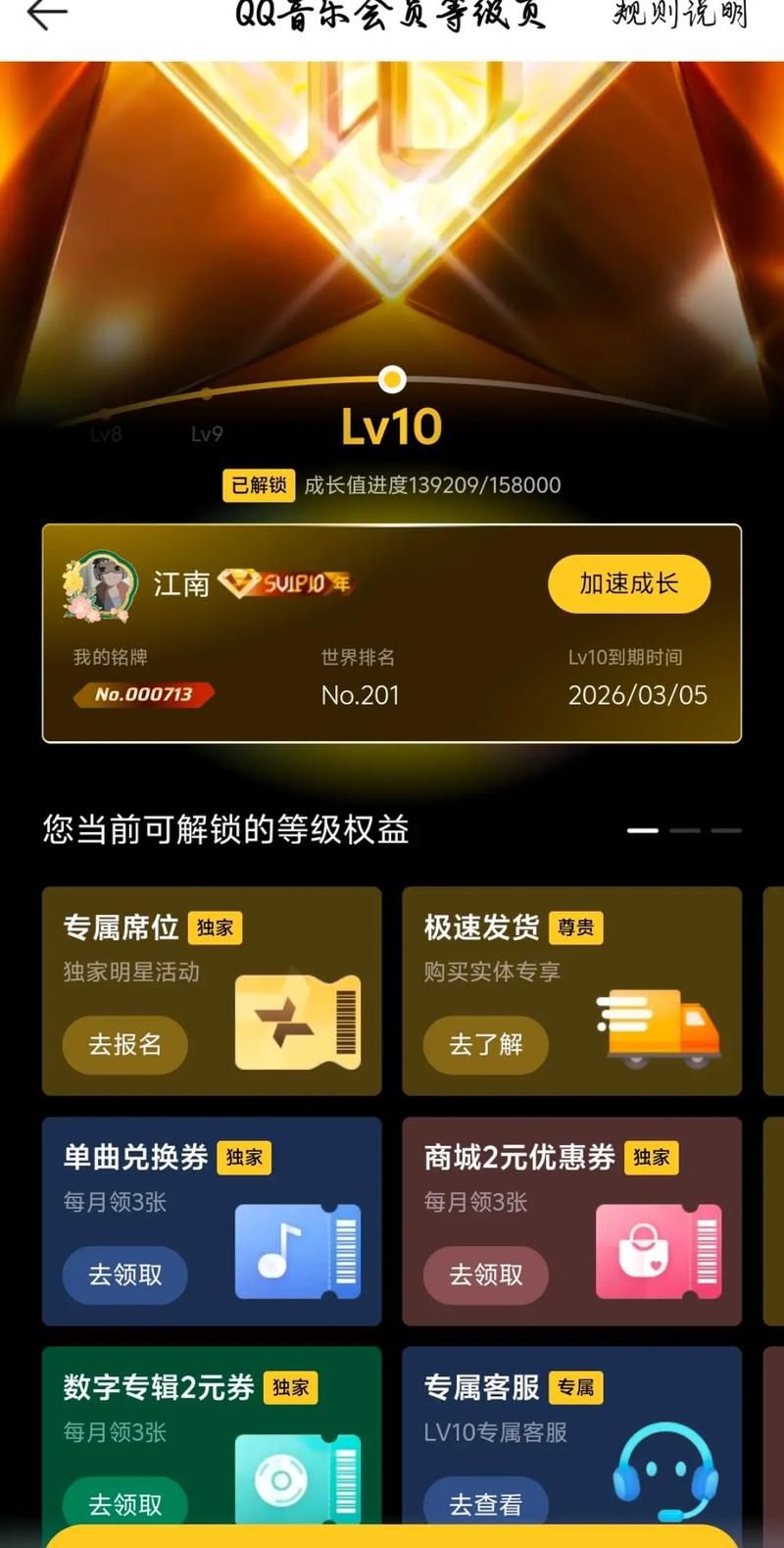784x1548 pixels.
Task: Open the 规则说明 rules page
Action: click(x=679, y=14)
